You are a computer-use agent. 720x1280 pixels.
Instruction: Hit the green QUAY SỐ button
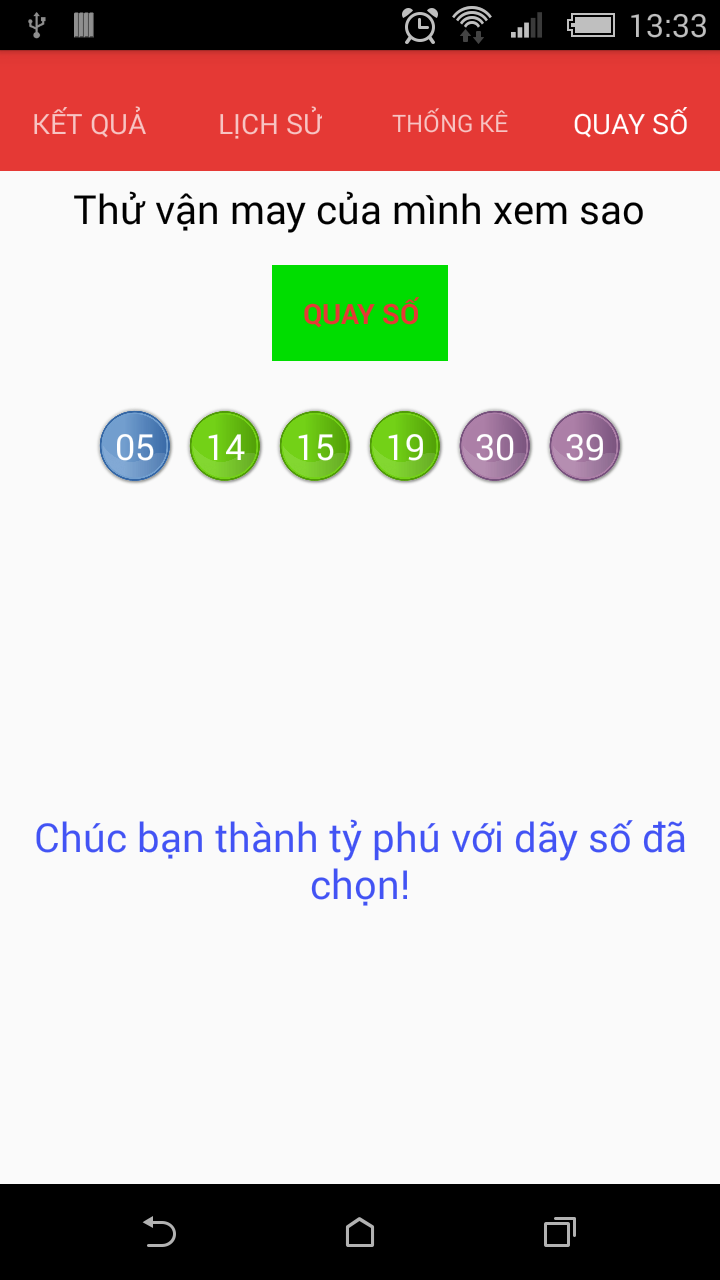pyautogui.click(x=360, y=313)
